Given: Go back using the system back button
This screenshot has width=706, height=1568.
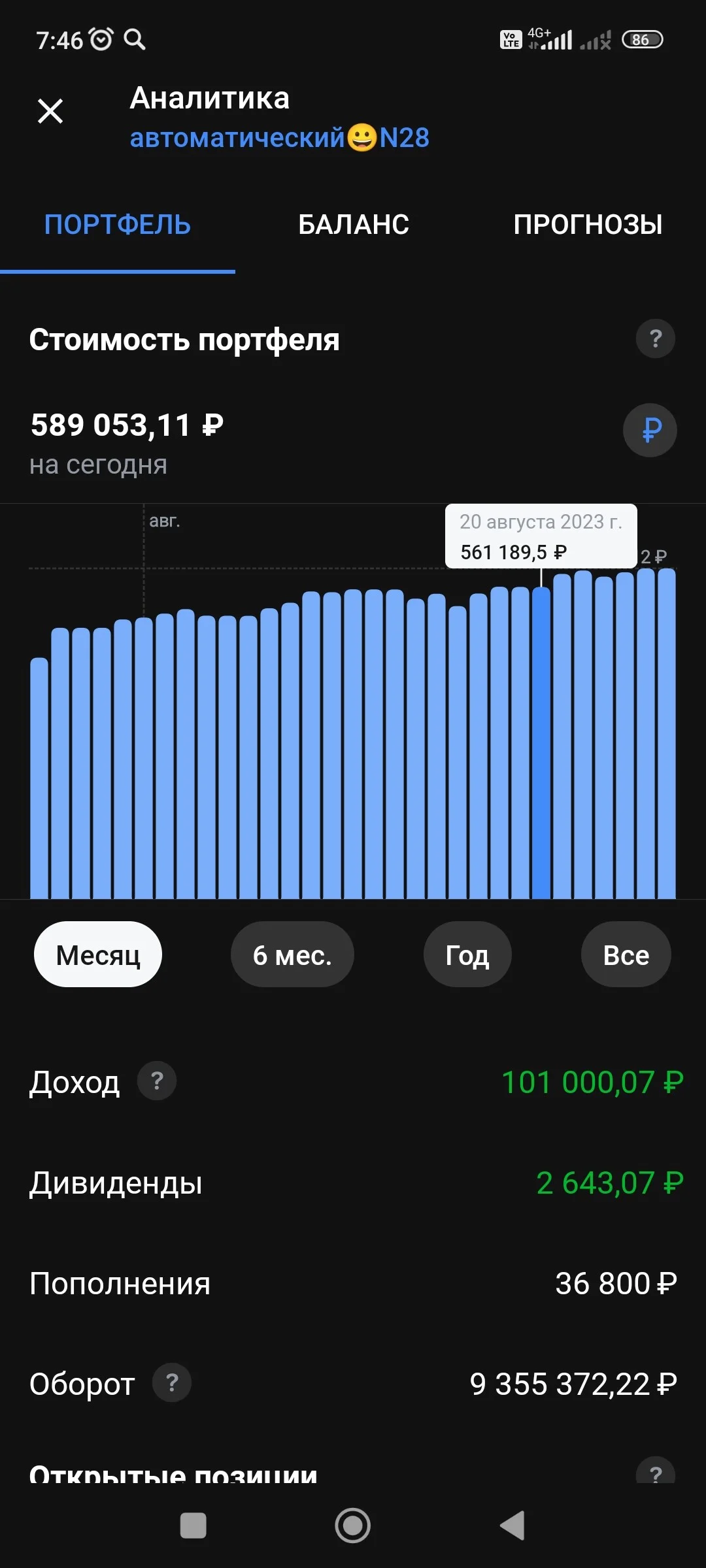Looking at the screenshot, I should point(513,1526).
